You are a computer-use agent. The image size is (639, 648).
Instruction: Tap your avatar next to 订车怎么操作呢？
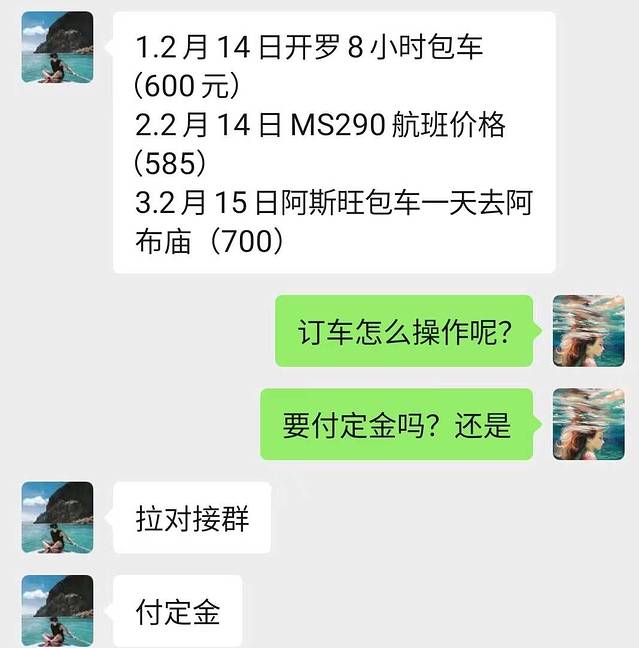pyautogui.click(x=588, y=331)
